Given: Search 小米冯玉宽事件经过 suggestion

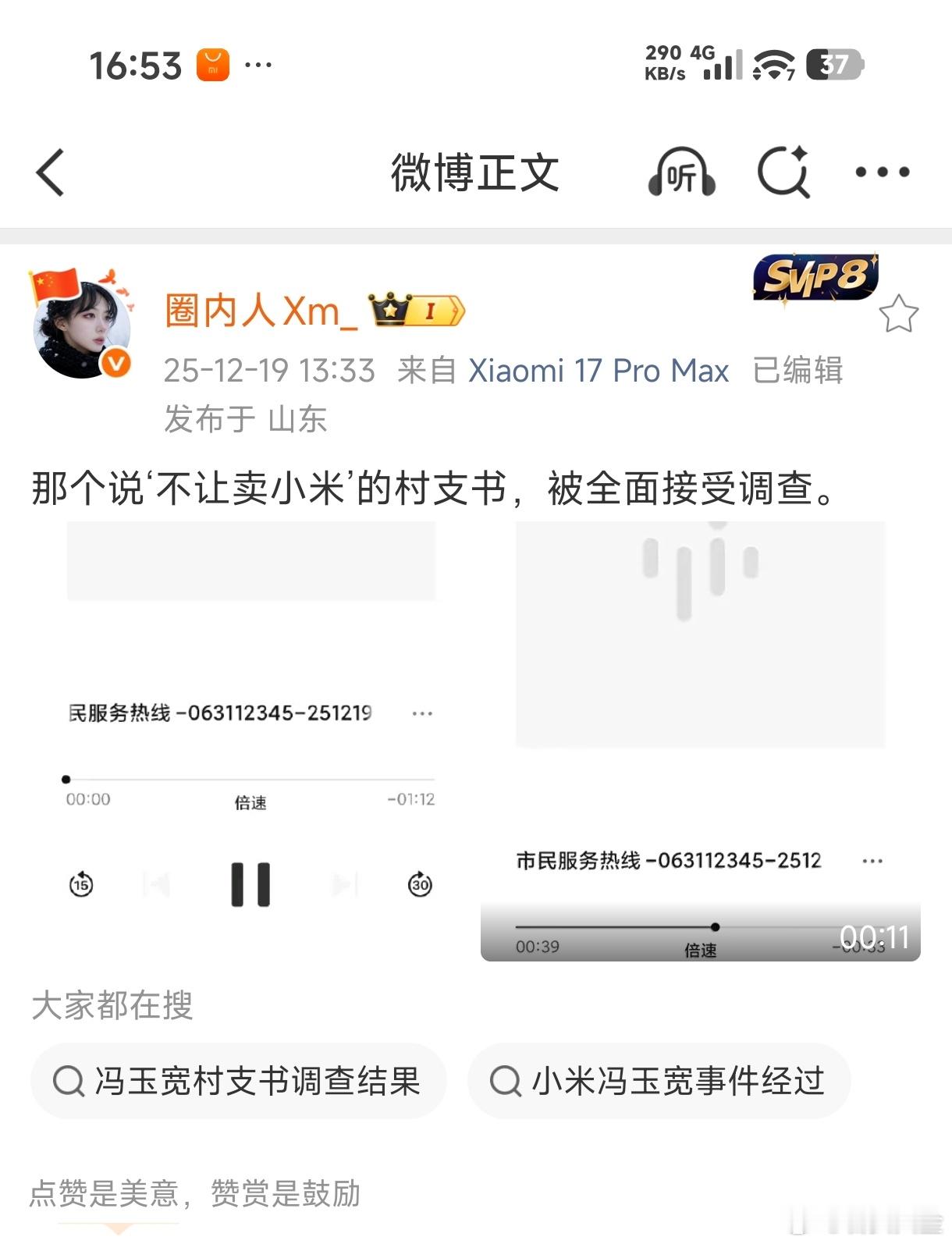Looking at the screenshot, I should pyautogui.click(x=659, y=1081).
